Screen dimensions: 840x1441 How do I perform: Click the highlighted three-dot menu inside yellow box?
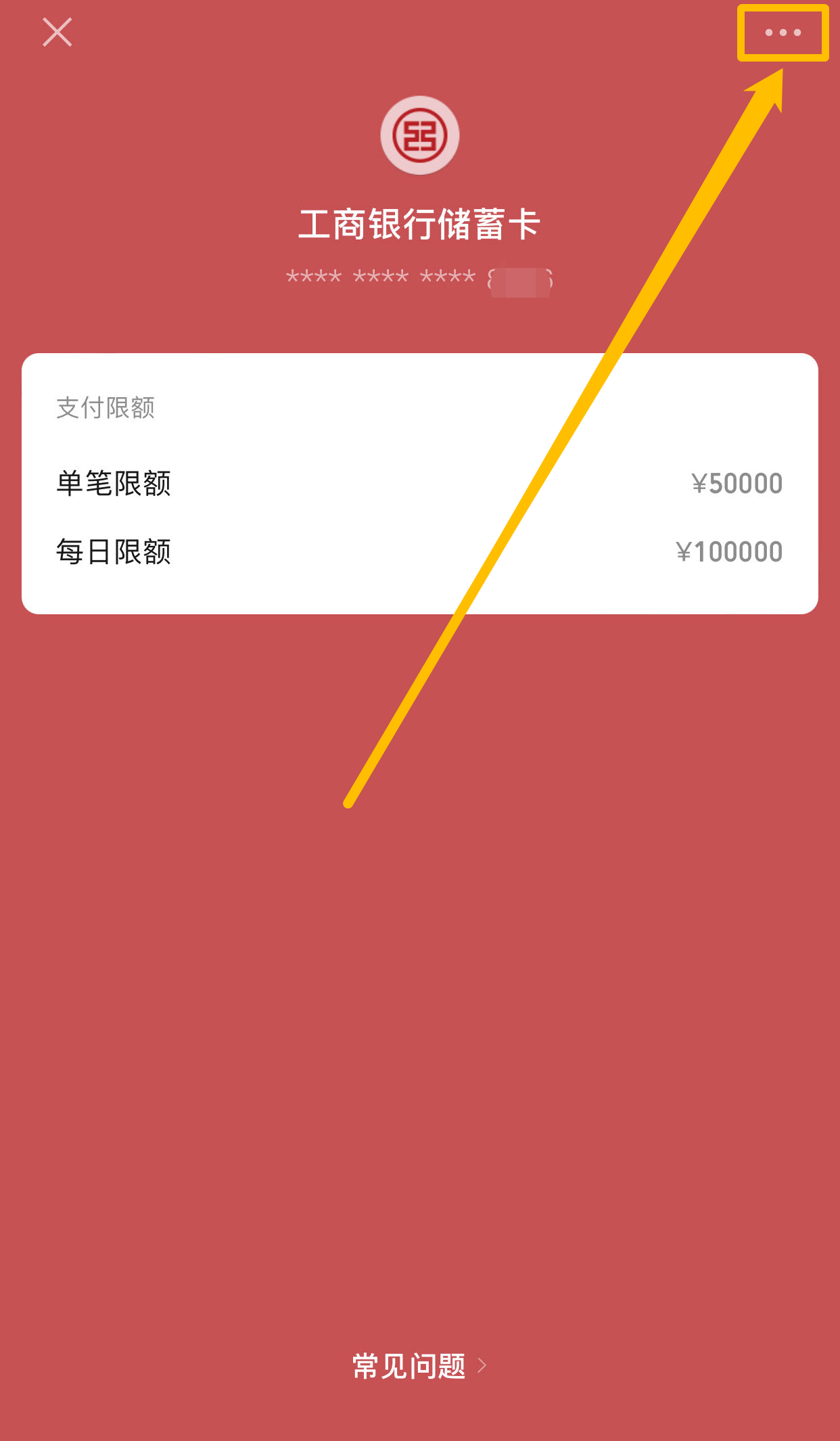pos(782,32)
